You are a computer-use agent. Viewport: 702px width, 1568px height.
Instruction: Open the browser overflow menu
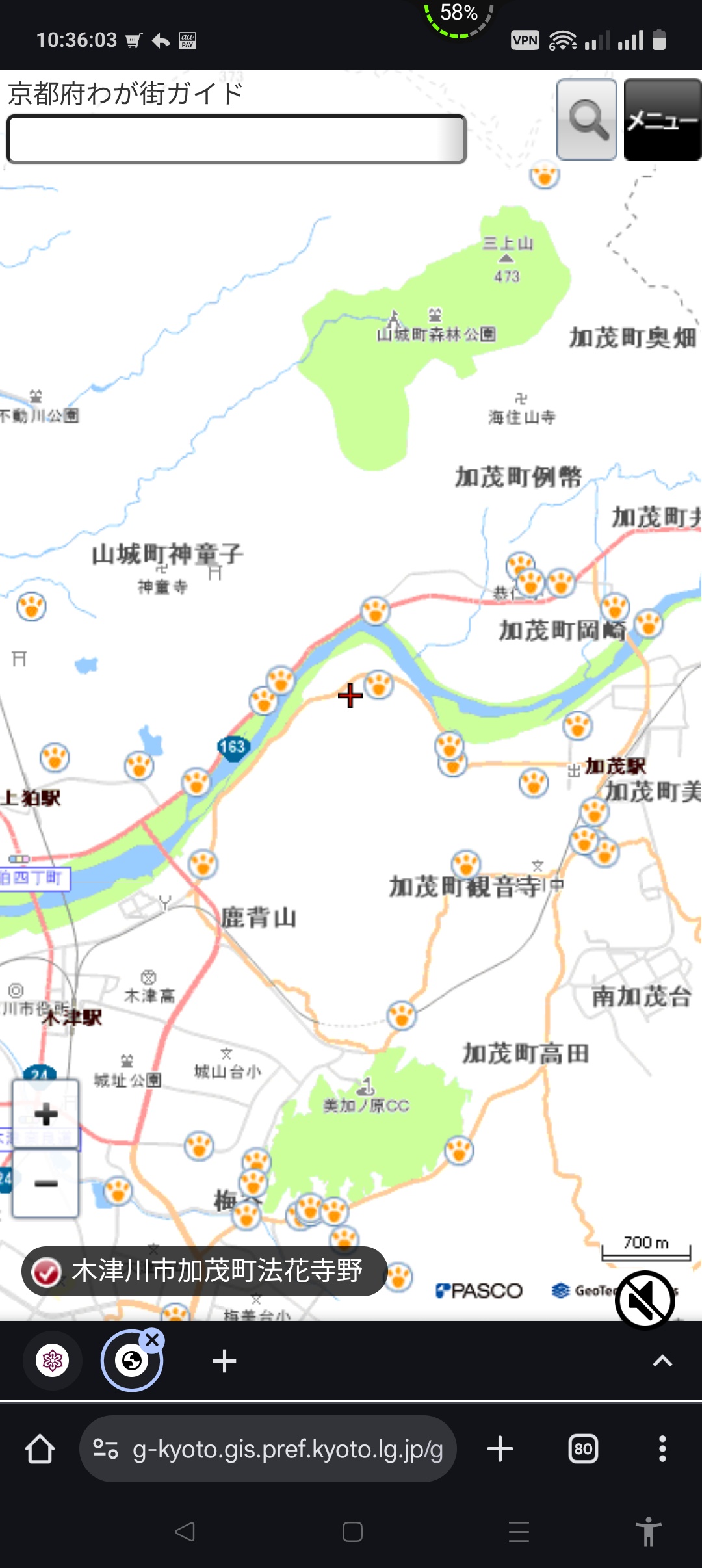(x=662, y=1449)
